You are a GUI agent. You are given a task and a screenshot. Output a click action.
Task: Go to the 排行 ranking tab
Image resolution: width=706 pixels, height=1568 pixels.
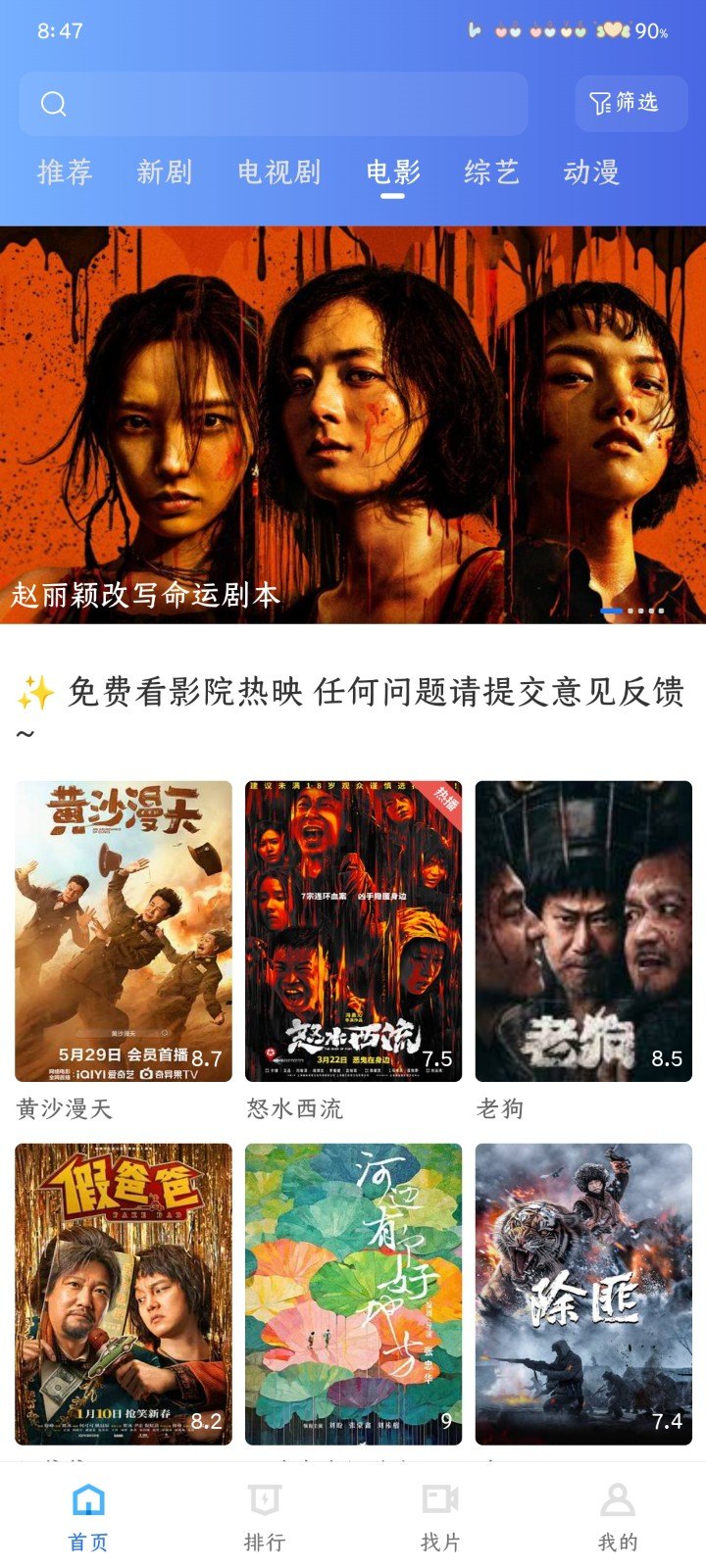click(x=265, y=1517)
